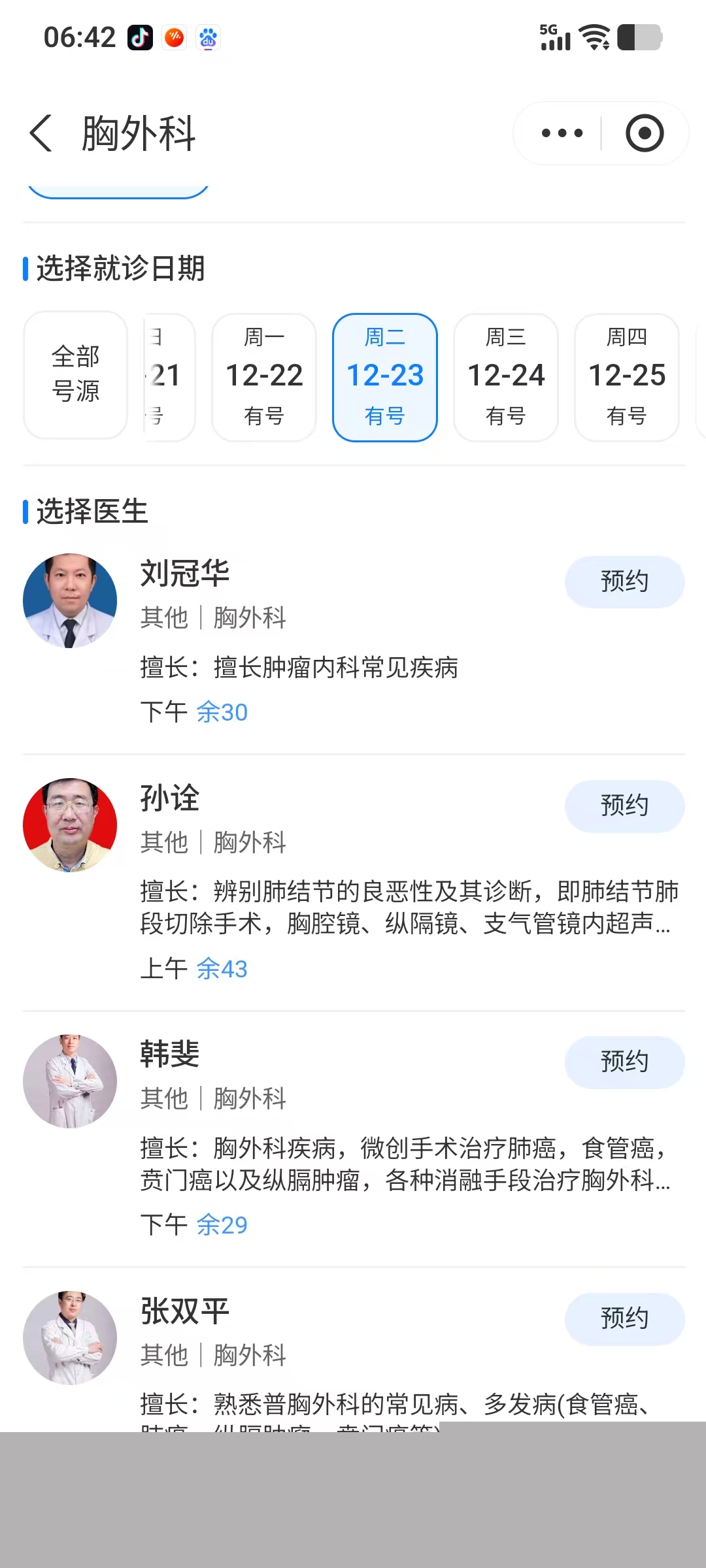Select 全部号源 date filter
This screenshot has width=706, height=1568.
click(x=76, y=374)
